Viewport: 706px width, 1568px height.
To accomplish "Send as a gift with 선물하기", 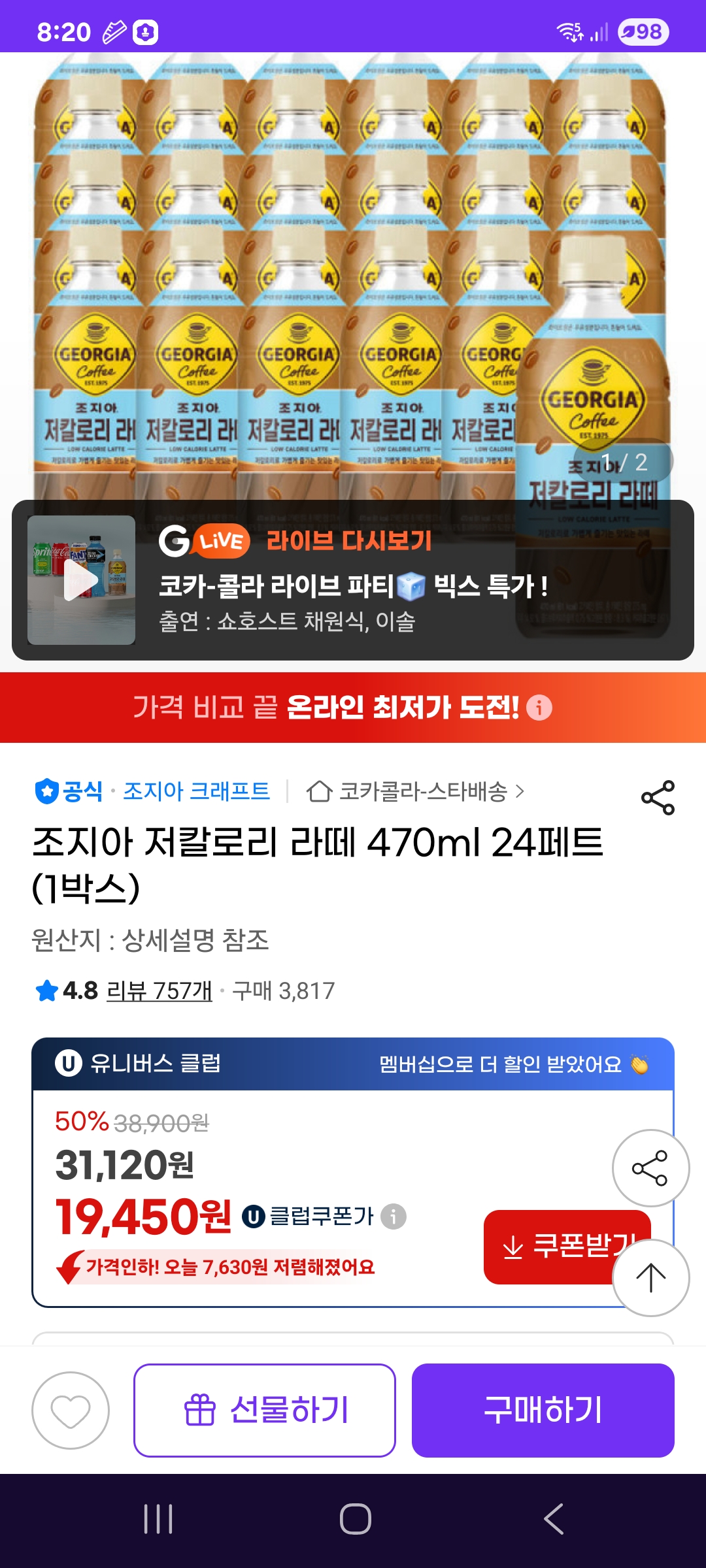I will click(265, 1411).
